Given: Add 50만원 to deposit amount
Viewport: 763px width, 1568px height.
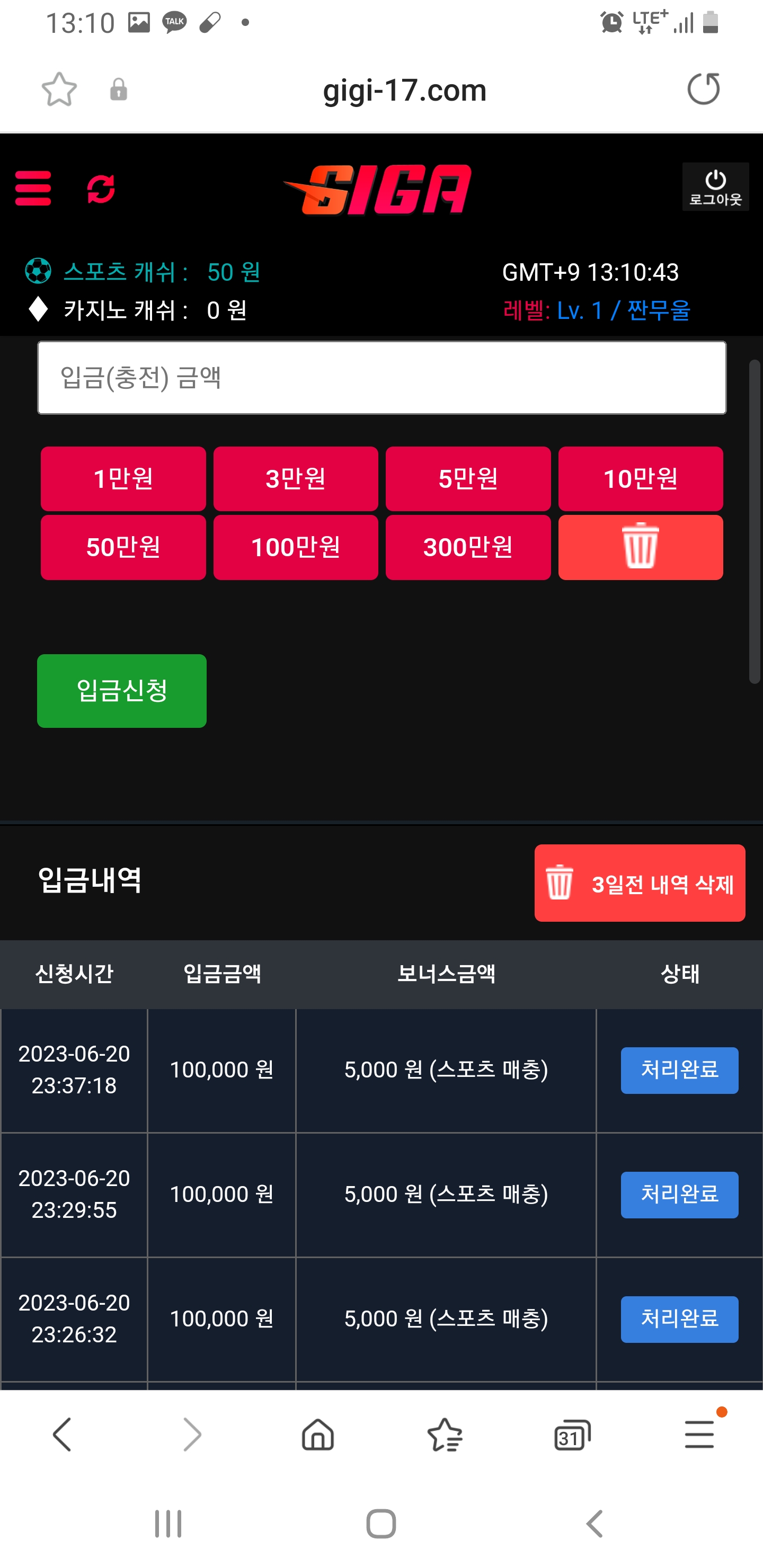Looking at the screenshot, I should [x=123, y=547].
